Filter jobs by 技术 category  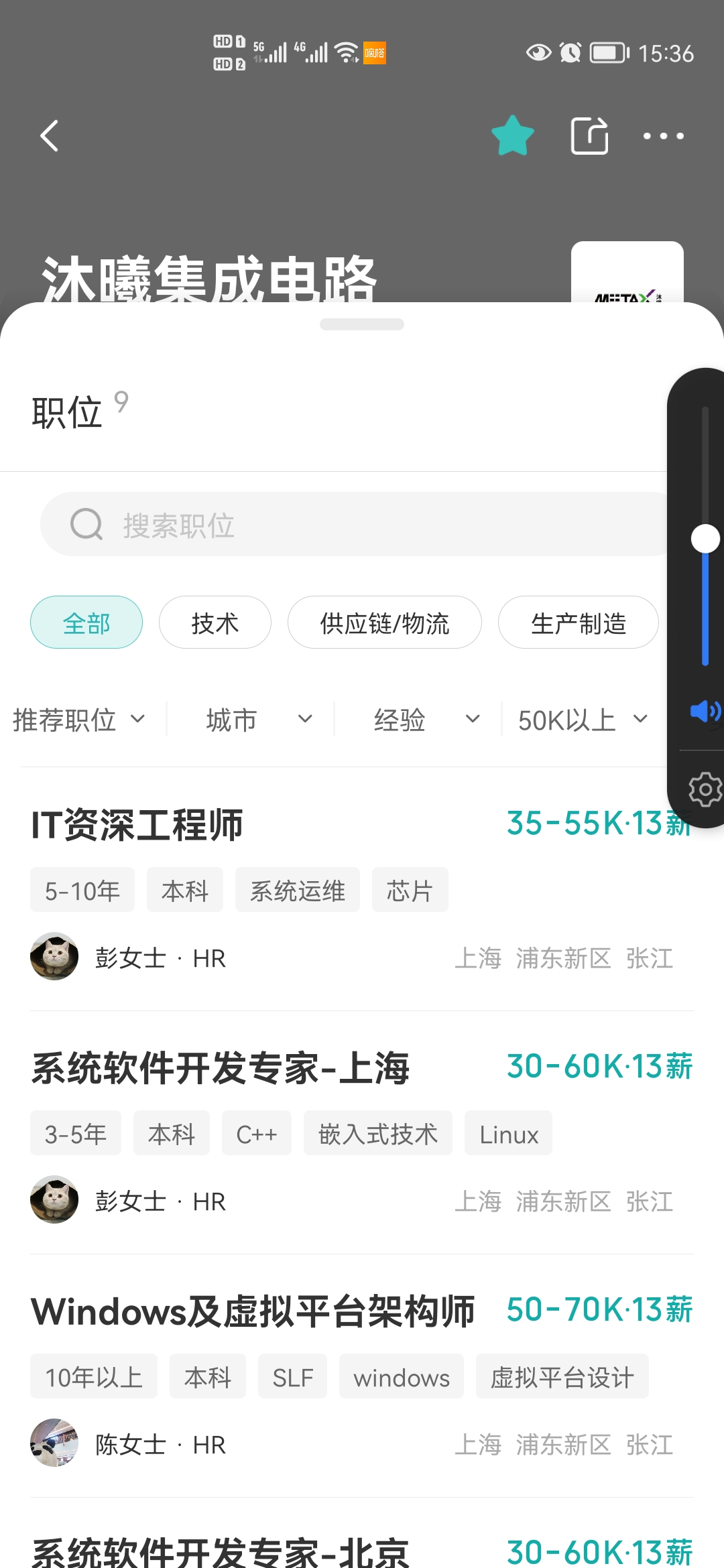pos(215,623)
